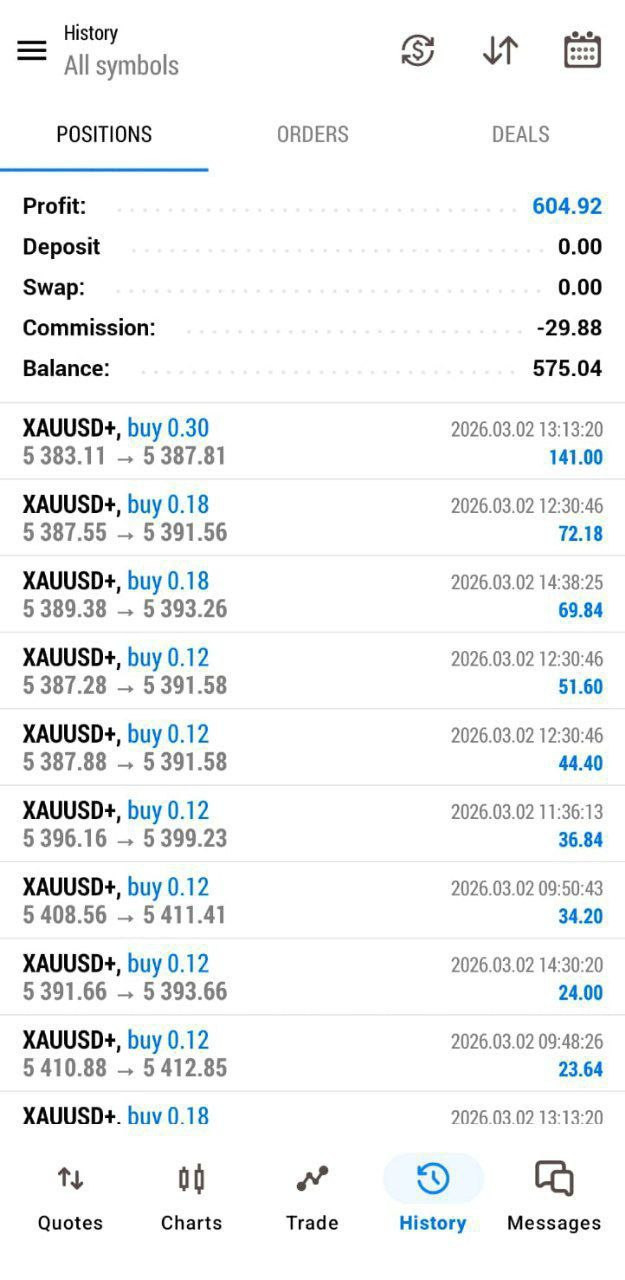625x1280 pixels.
Task: Expand the position with 44.40 profit
Action: 312,748
